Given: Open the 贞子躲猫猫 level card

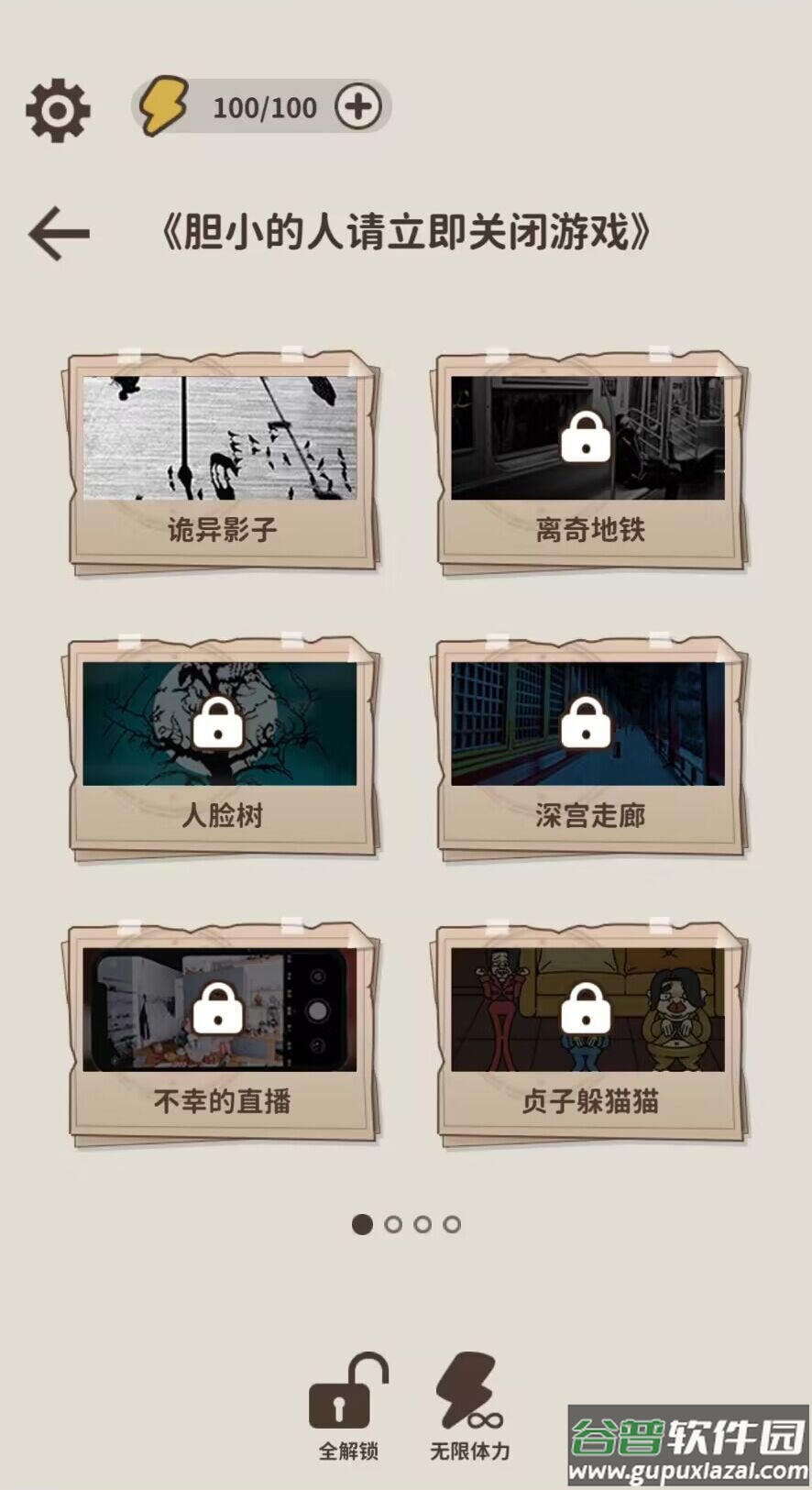Looking at the screenshot, I should point(589,1034).
